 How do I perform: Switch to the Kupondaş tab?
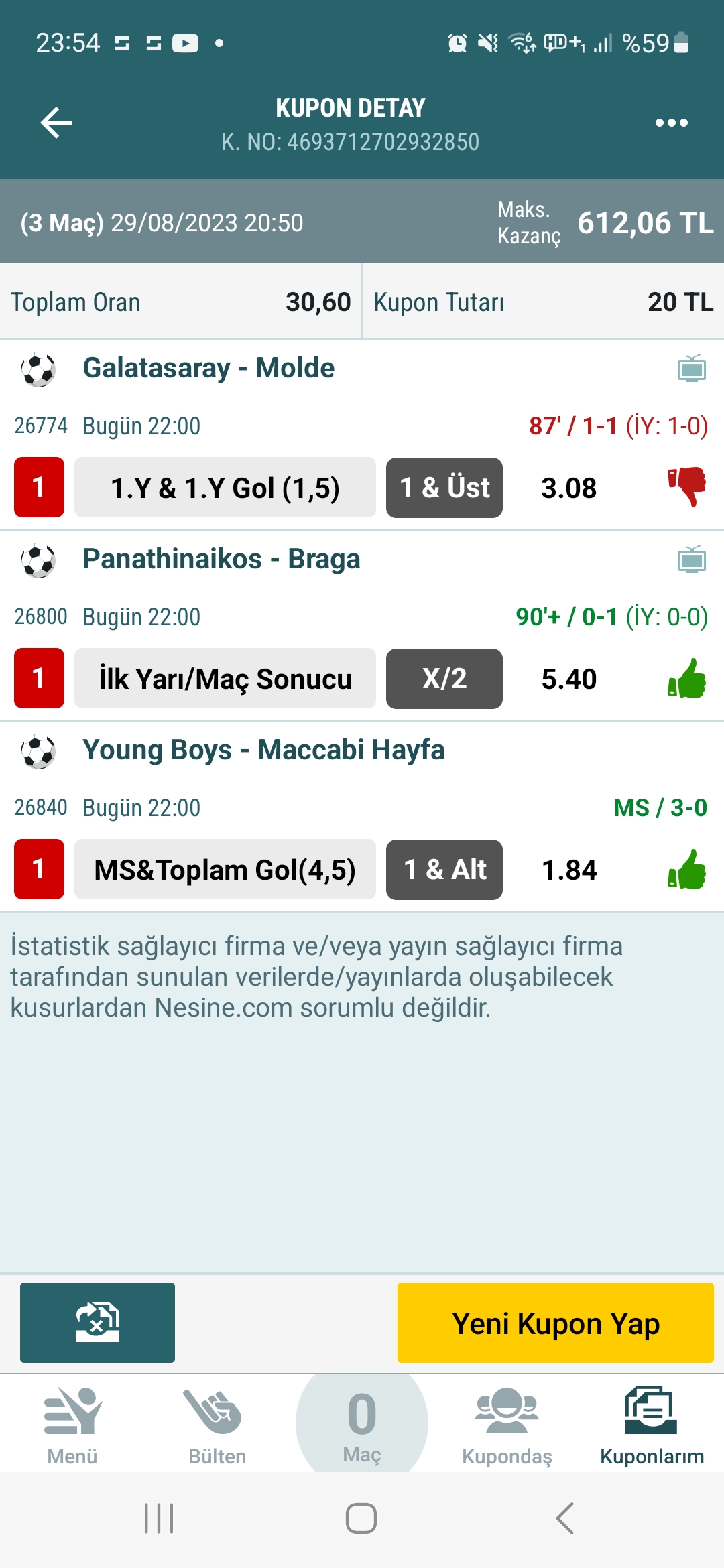point(507,1425)
